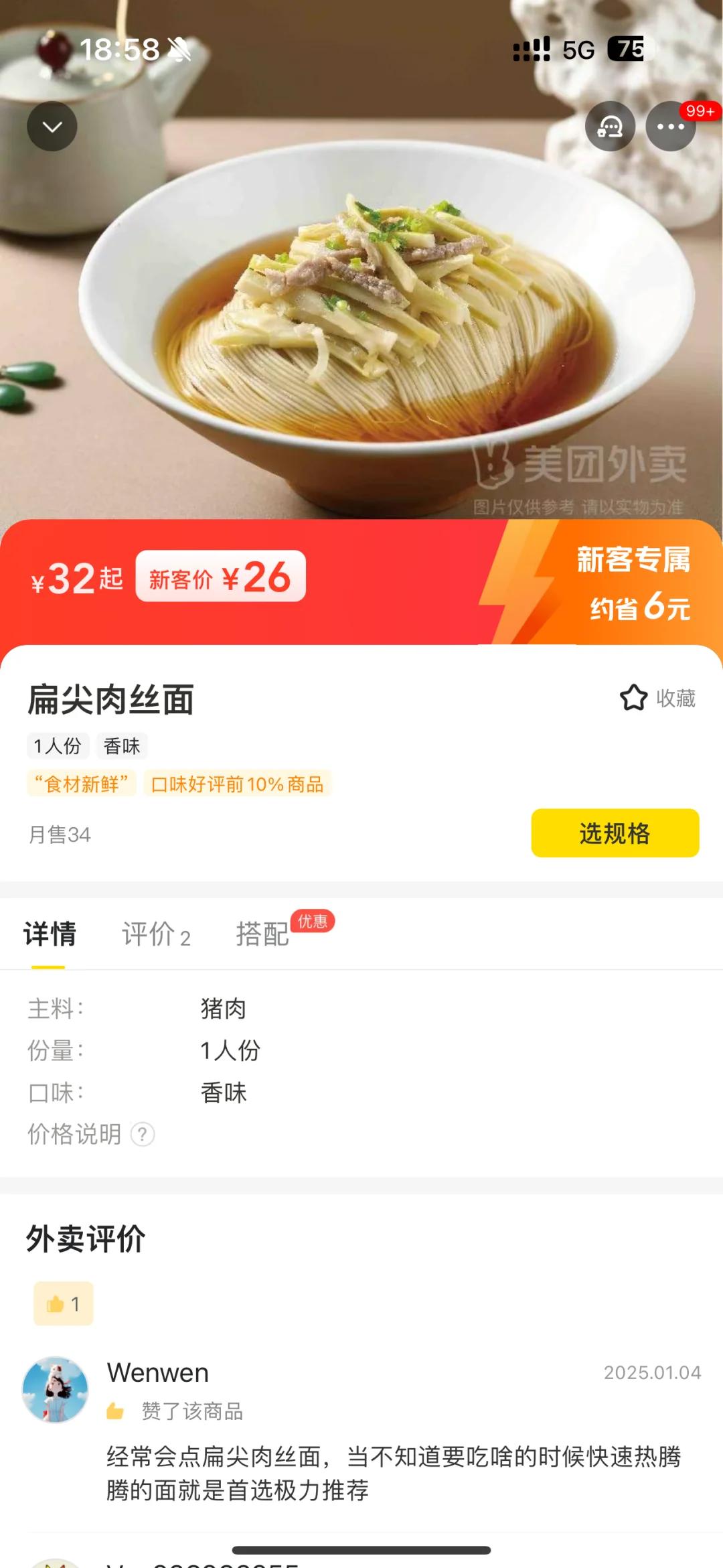Open customer service headset icon
The image size is (723, 1568).
(x=610, y=127)
